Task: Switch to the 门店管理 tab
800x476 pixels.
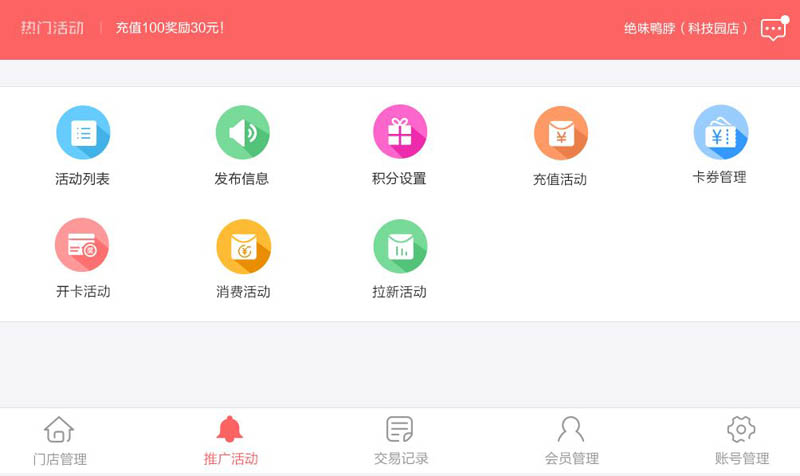Action: pos(60,441)
